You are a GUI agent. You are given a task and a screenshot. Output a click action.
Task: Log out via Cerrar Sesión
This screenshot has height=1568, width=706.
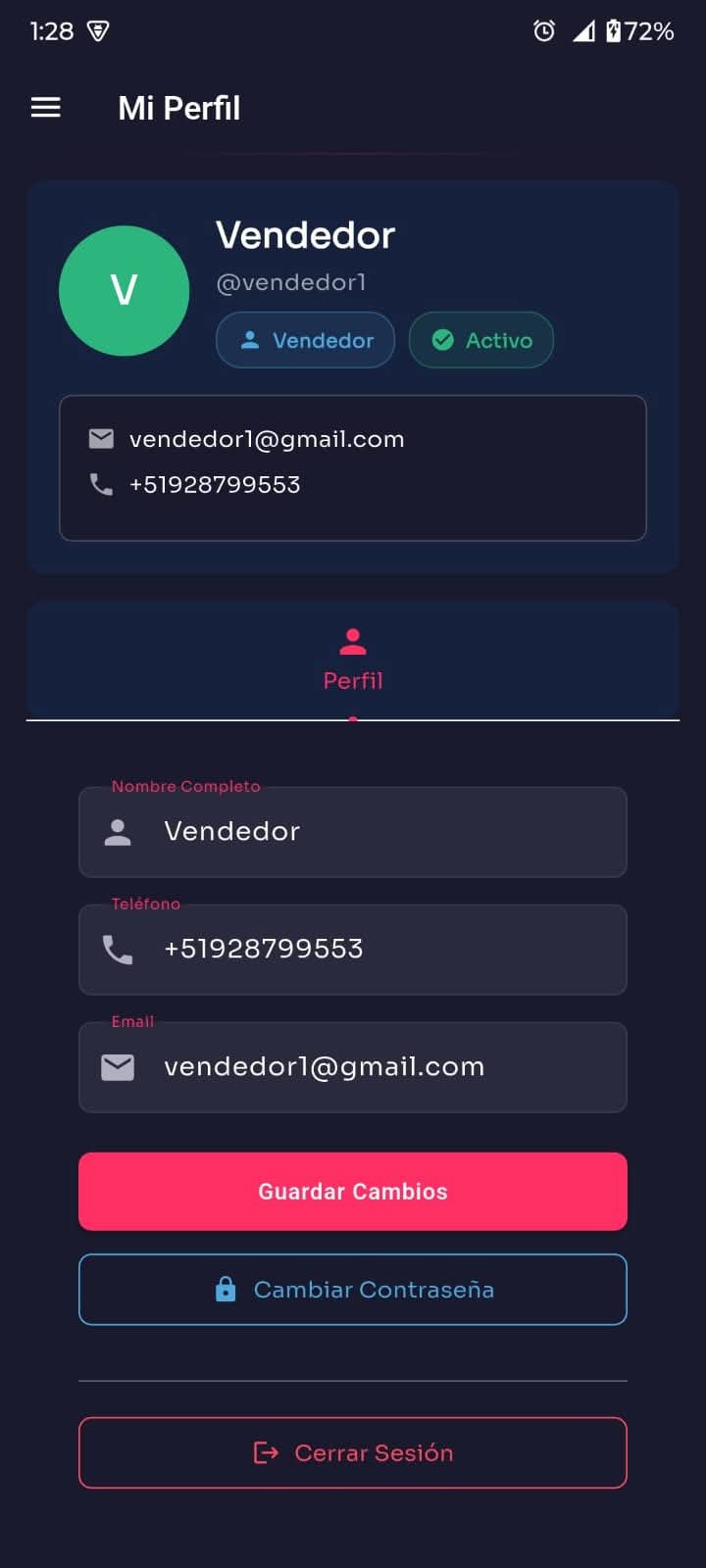pos(353,1452)
